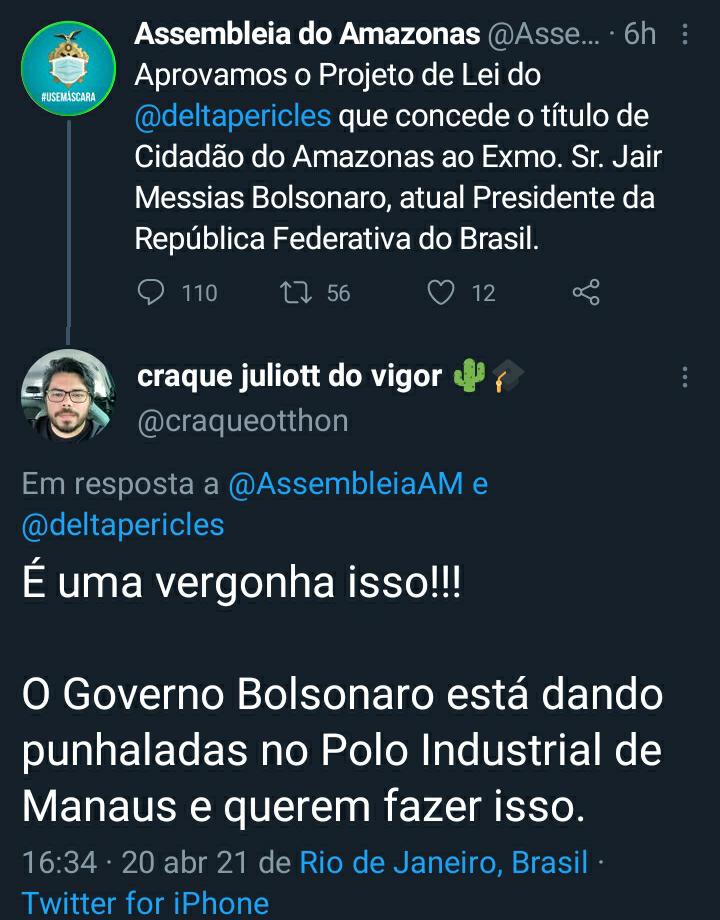720x920 pixels.
Task: Open Assembleia do Amazonas profile picture
Action: click(x=68, y=67)
